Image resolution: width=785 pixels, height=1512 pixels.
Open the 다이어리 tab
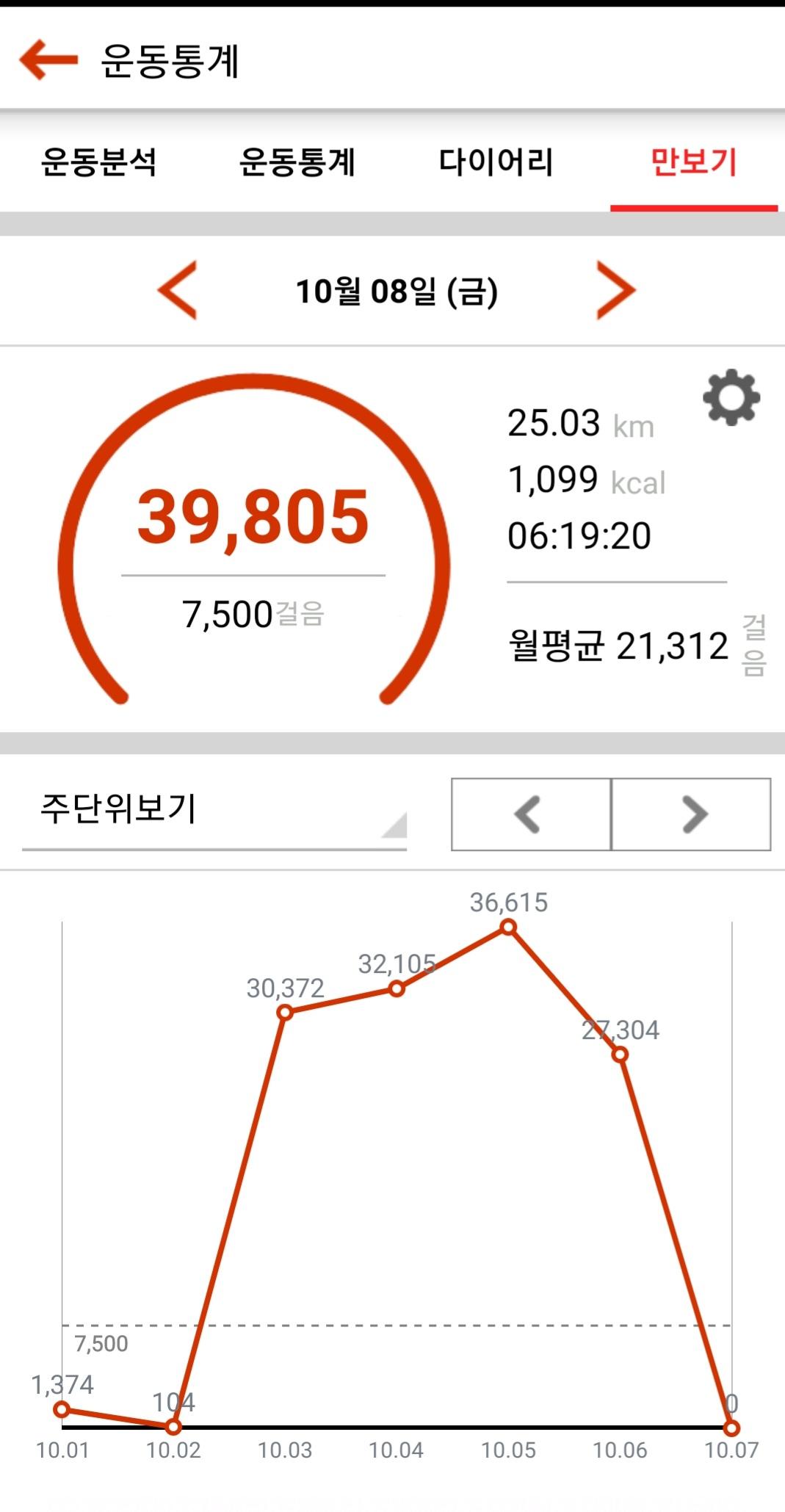click(496, 162)
